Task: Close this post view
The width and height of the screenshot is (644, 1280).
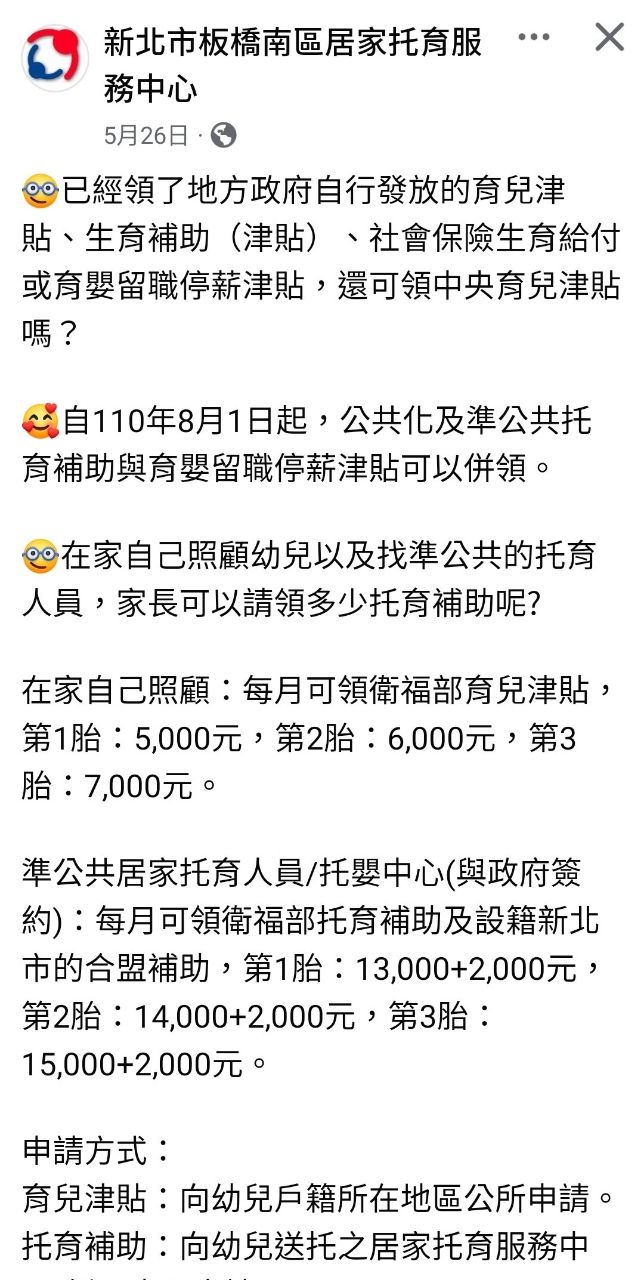Action: (x=609, y=38)
